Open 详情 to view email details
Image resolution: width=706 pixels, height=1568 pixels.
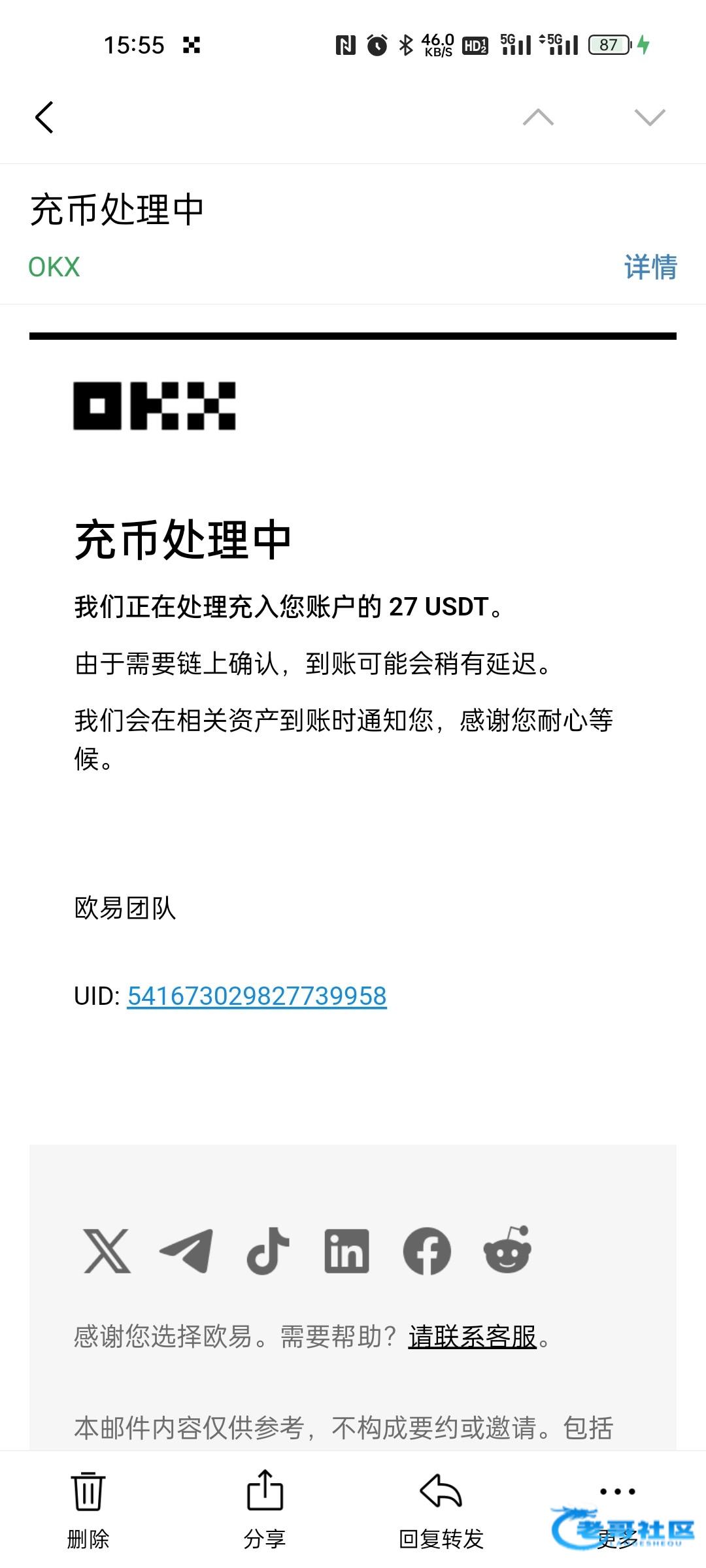pyautogui.click(x=650, y=267)
